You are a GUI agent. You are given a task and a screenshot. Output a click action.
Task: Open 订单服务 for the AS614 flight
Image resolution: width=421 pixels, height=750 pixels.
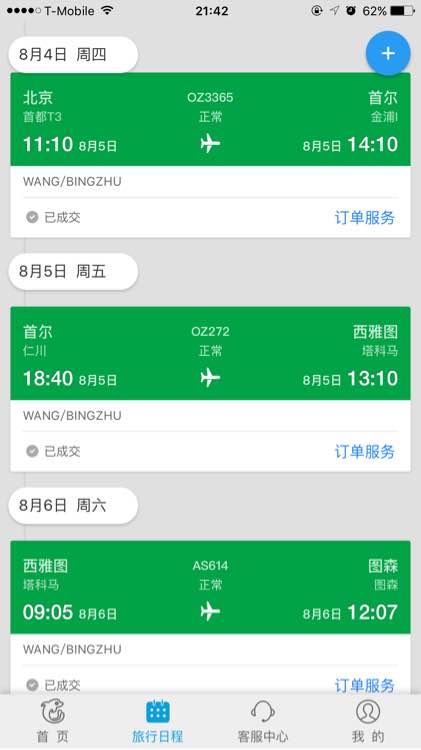tap(365, 685)
